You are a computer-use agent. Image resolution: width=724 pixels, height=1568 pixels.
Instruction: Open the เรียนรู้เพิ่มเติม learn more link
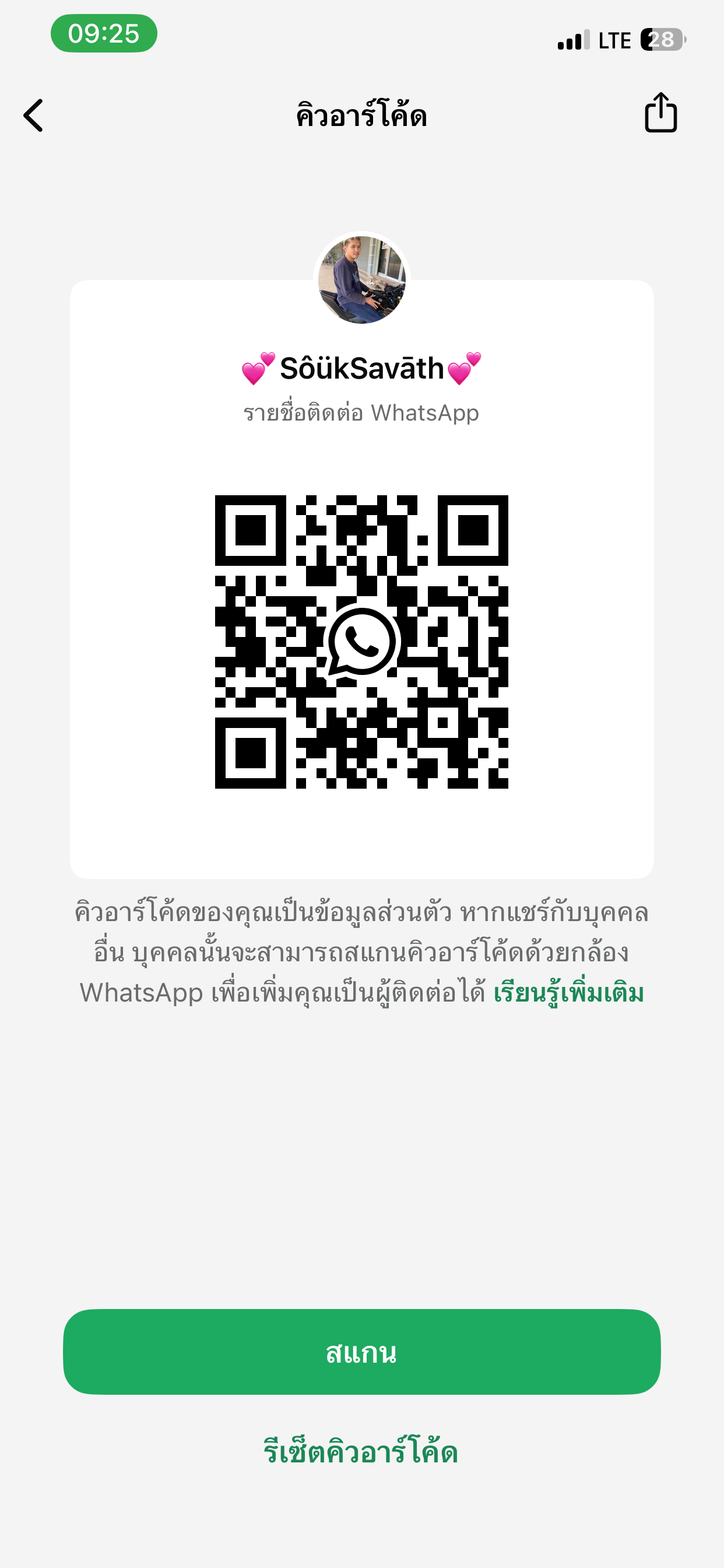point(568,993)
